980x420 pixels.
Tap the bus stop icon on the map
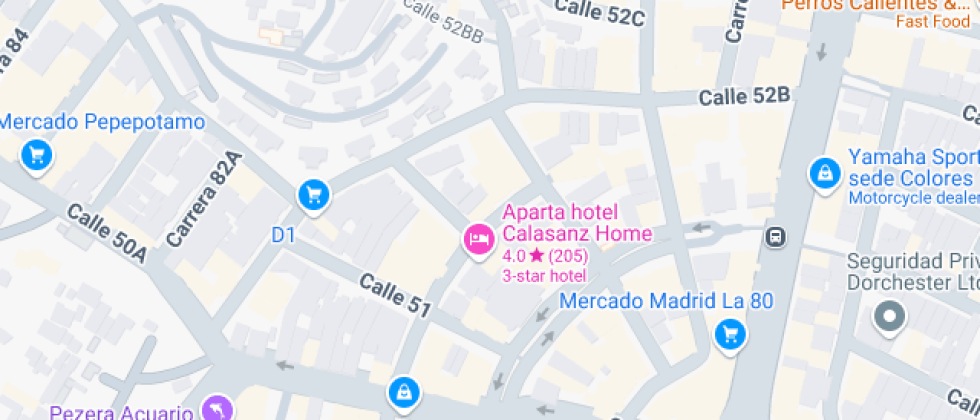coord(775,237)
